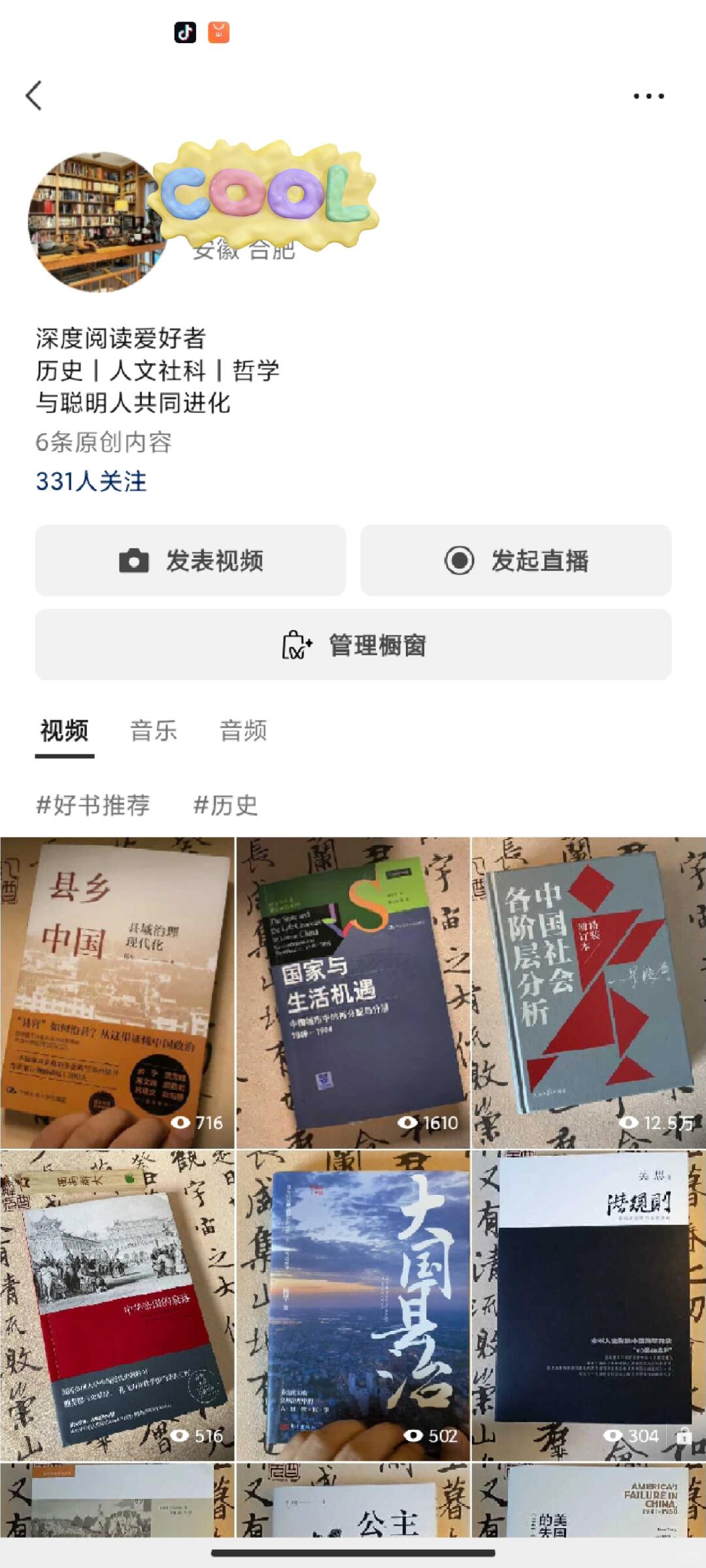
Task: View the 331人关注 followers list
Action: (x=91, y=482)
